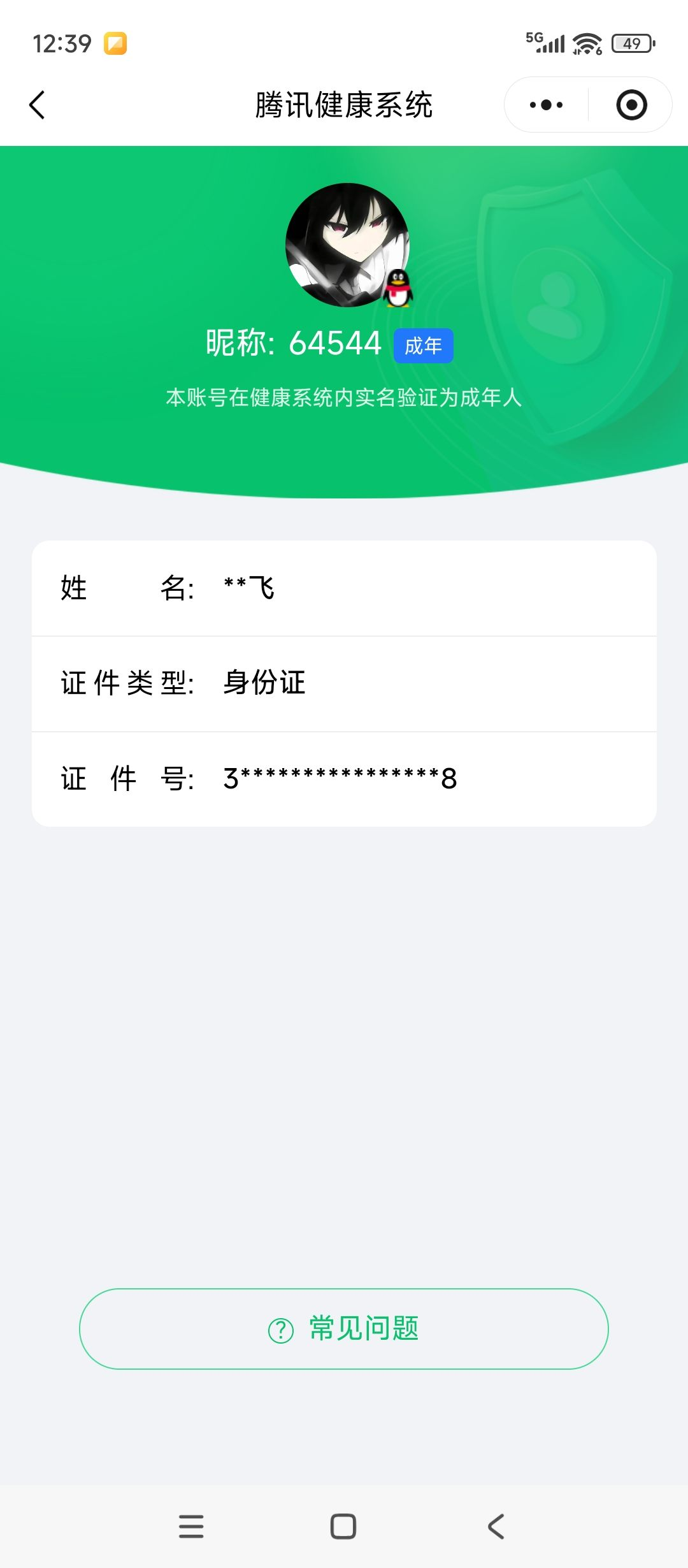Tap the back arrow to exit
688x1568 pixels.
37,106
